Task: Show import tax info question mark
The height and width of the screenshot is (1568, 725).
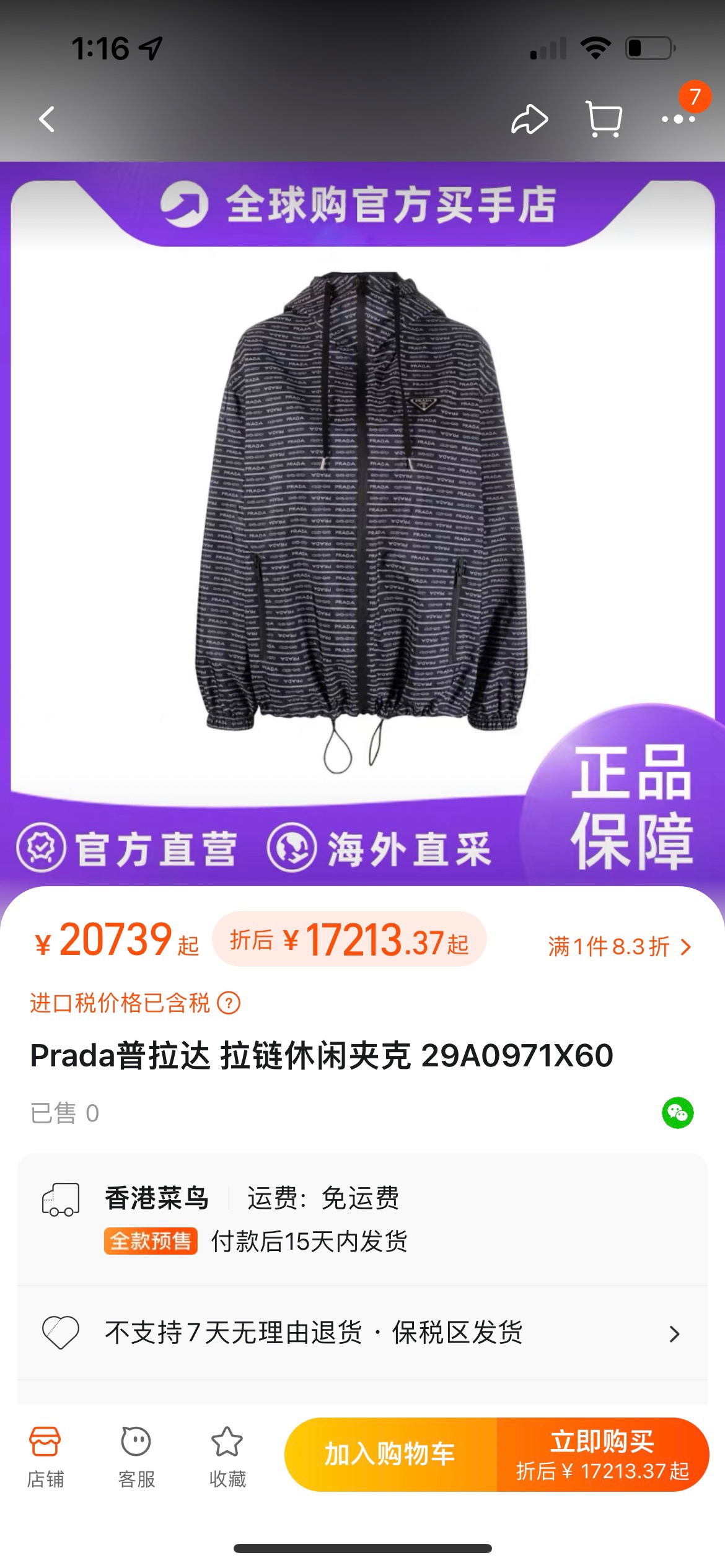Action: [229, 1003]
